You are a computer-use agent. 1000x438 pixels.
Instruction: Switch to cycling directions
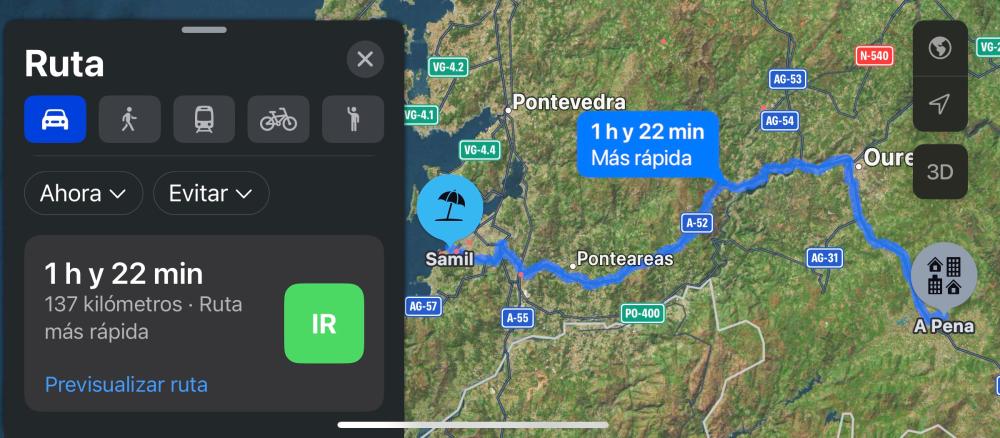278,120
